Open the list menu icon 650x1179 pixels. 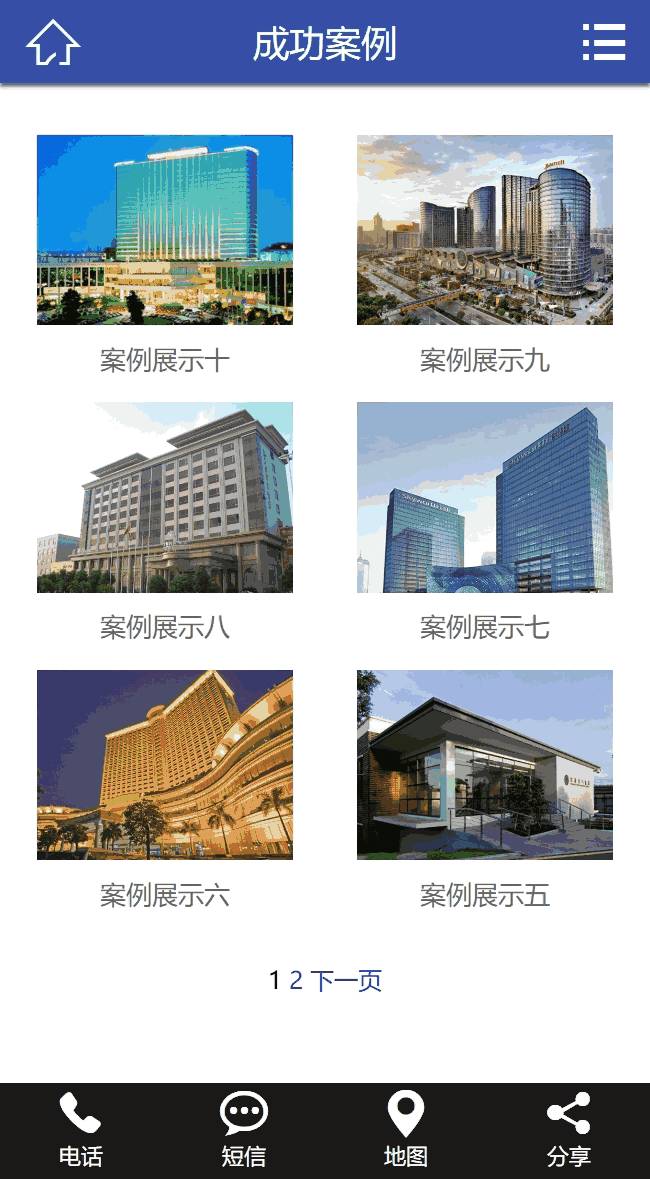pos(604,42)
